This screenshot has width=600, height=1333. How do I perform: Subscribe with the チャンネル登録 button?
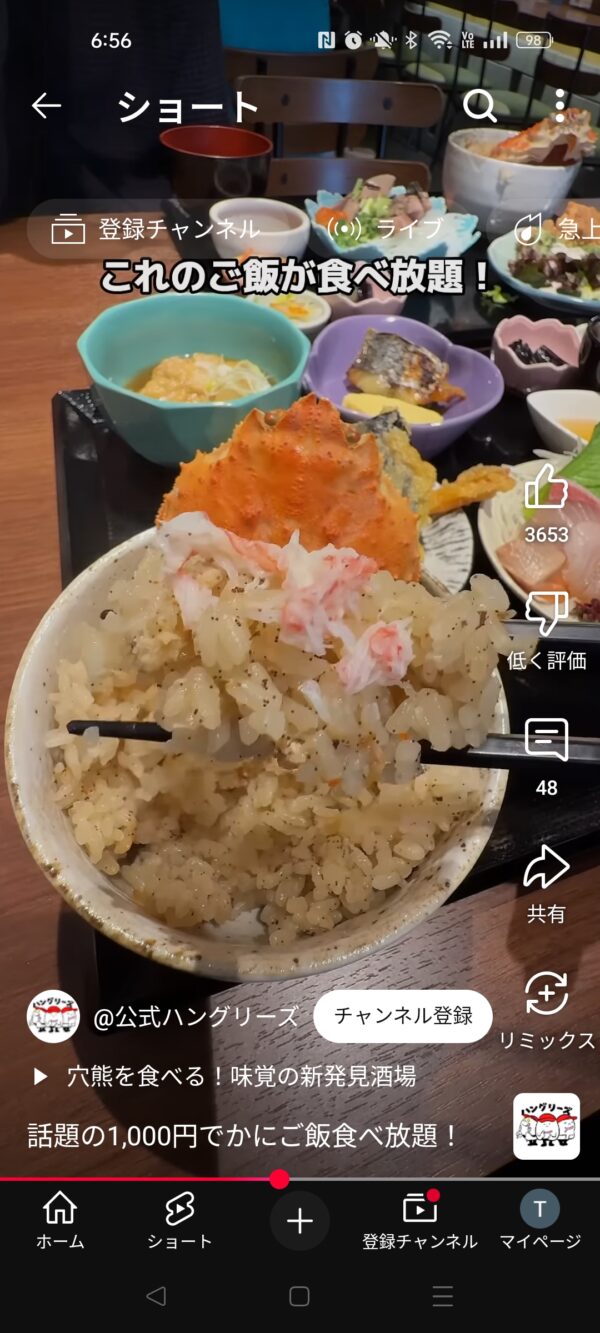(x=403, y=1016)
